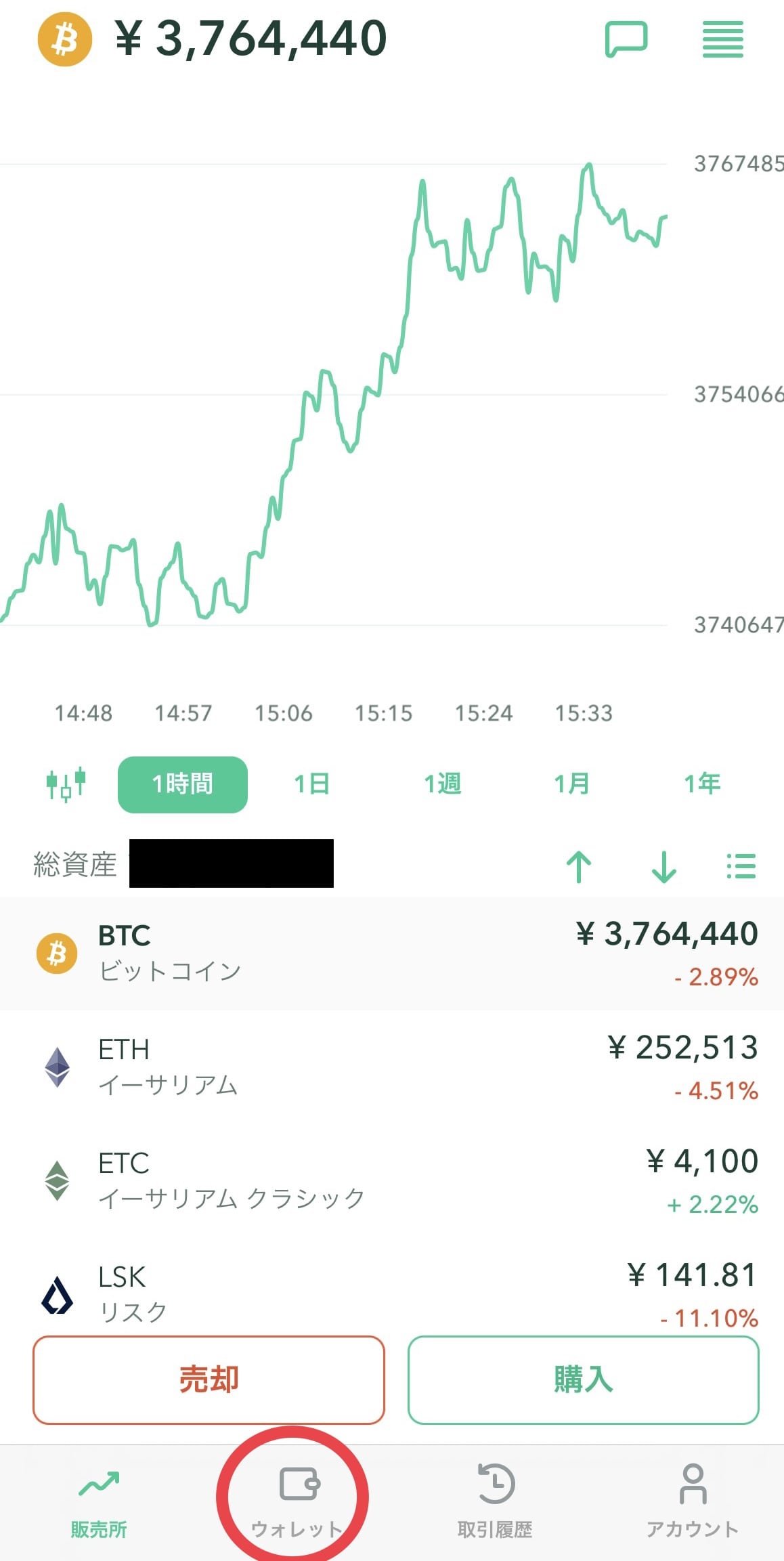Select the 1年 chart range
Image resolution: width=784 pixels, height=1561 pixels.
click(702, 784)
